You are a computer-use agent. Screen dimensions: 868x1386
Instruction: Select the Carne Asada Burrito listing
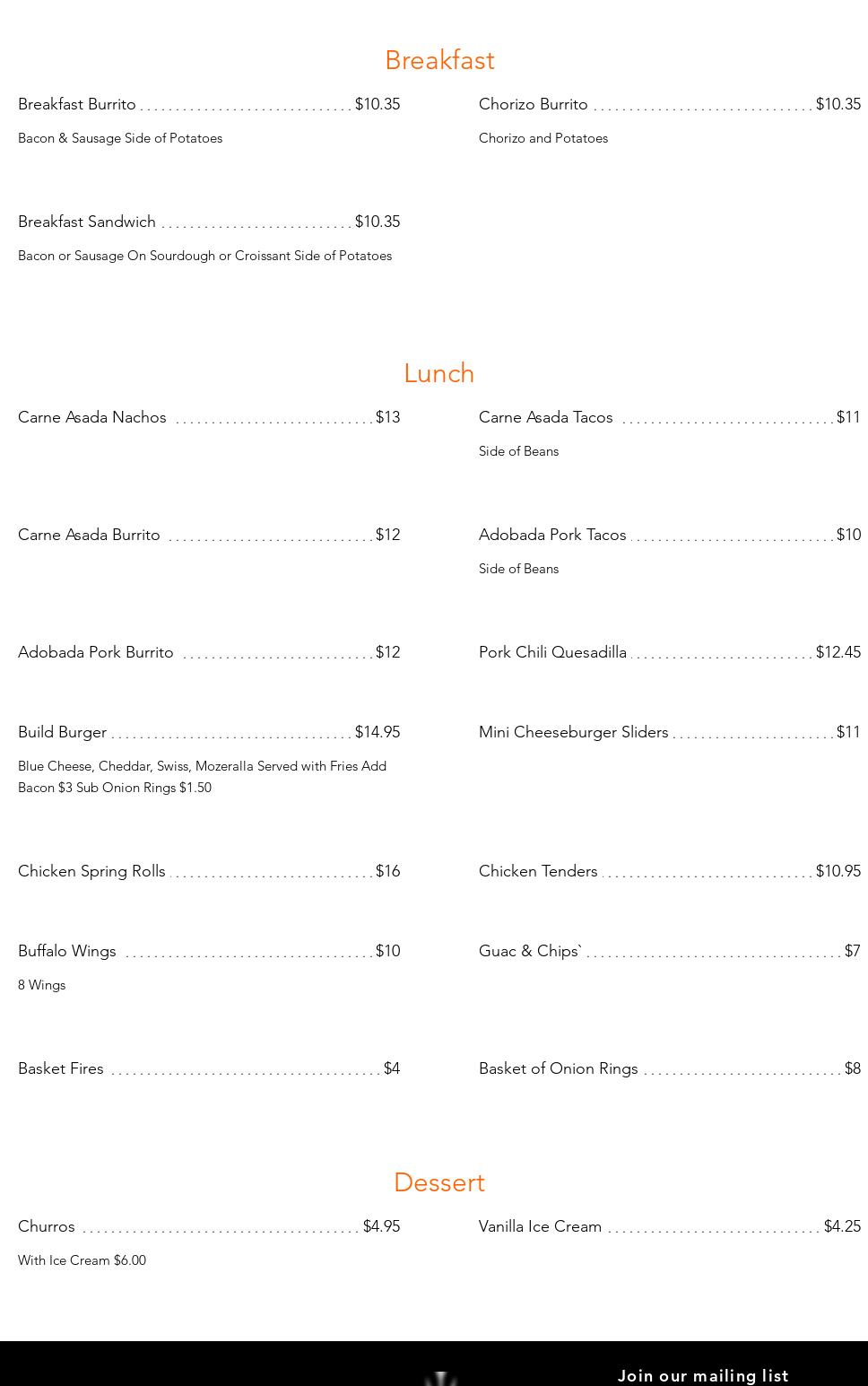89,535
